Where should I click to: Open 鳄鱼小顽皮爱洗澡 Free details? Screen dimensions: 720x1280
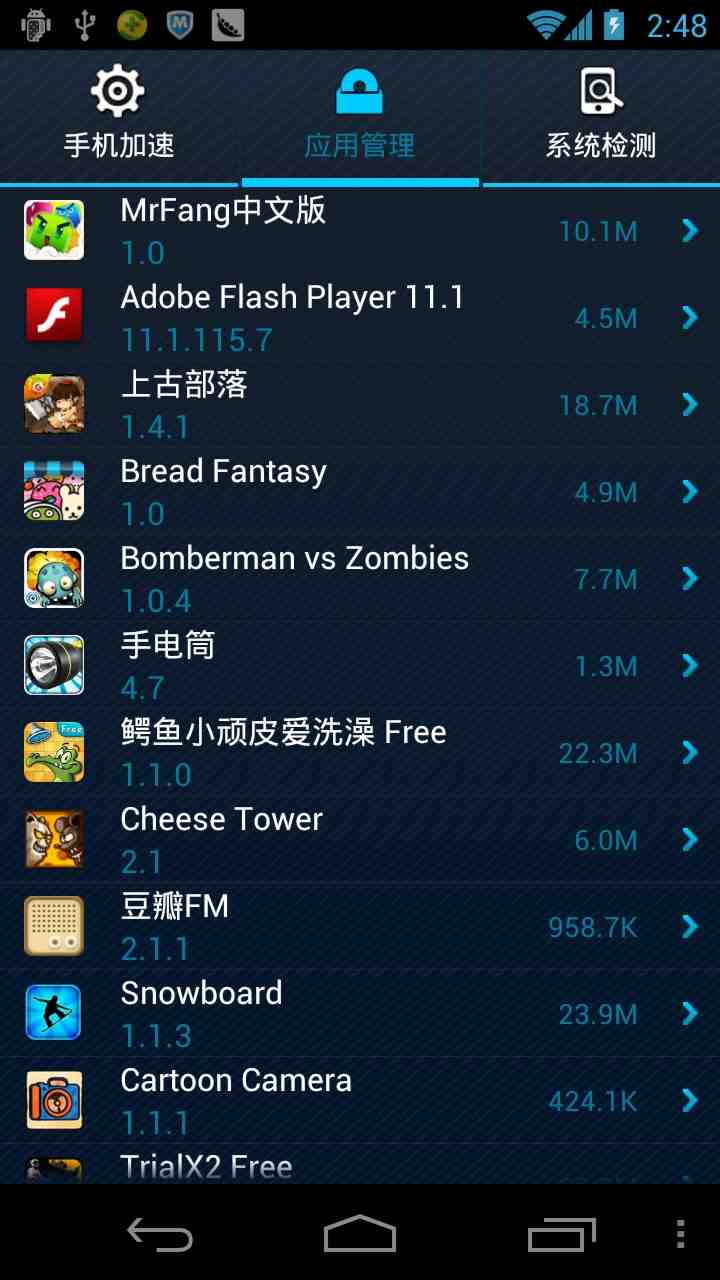[360, 753]
